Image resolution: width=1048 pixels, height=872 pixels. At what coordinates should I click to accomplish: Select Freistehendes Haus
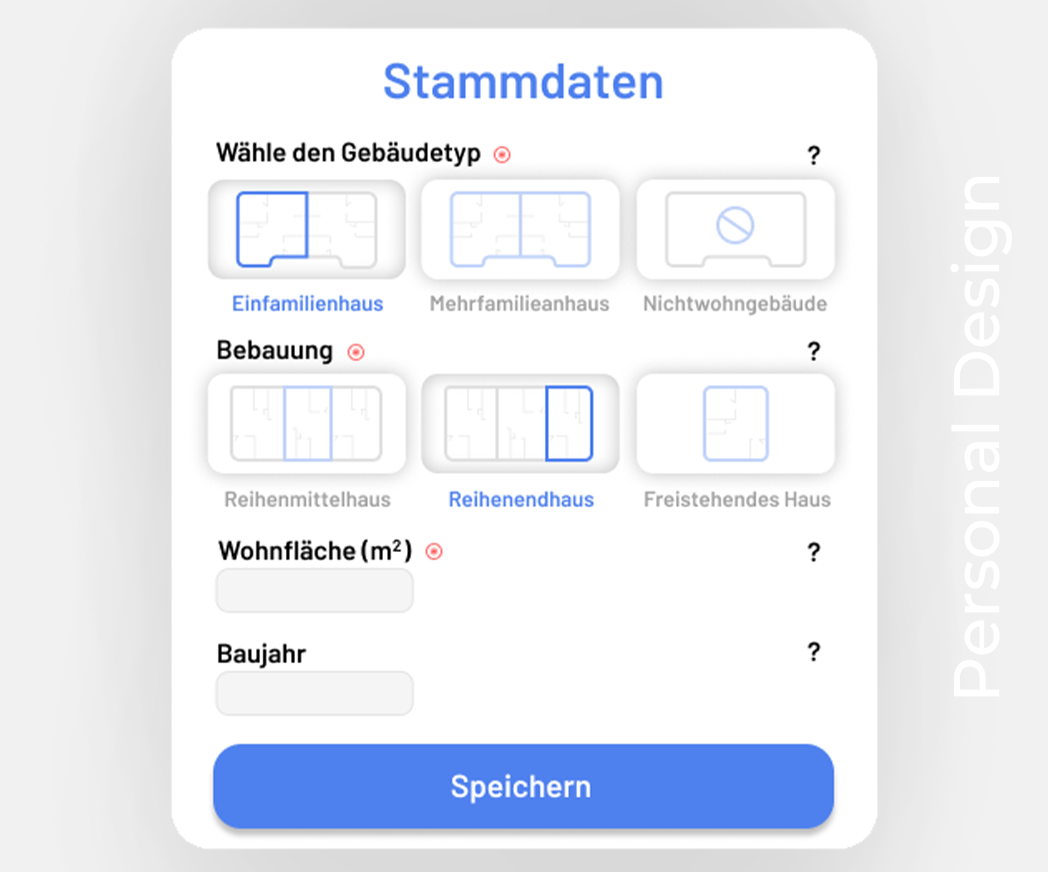(735, 424)
